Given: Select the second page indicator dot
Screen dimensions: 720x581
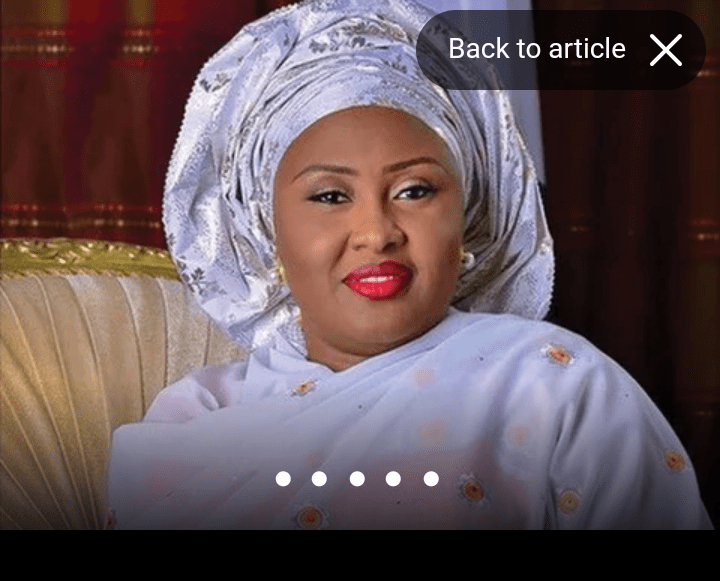Looking at the screenshot, I should pyautogui.click(x=319, y=479).
